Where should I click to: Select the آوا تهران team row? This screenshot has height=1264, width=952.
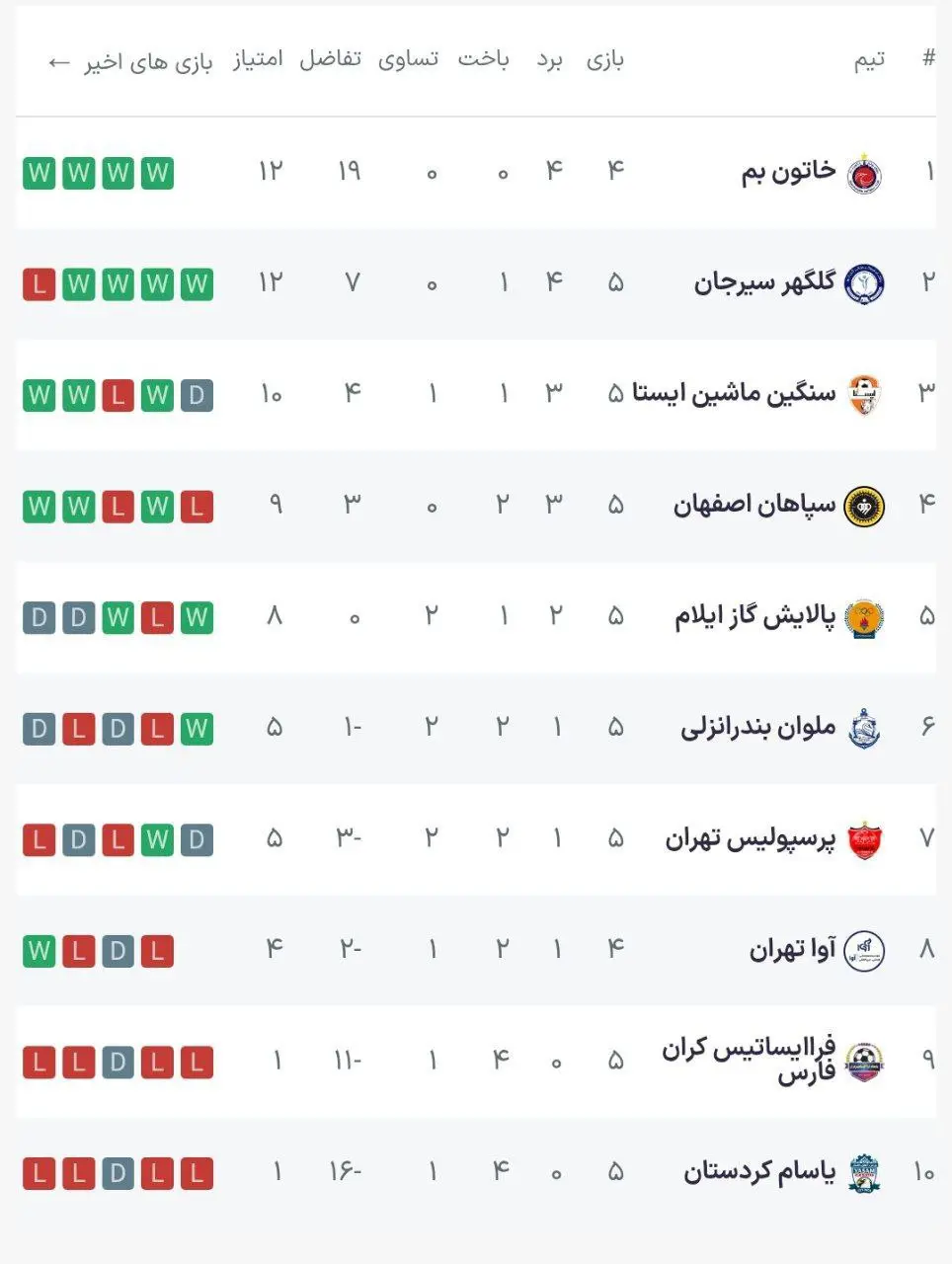792,950
